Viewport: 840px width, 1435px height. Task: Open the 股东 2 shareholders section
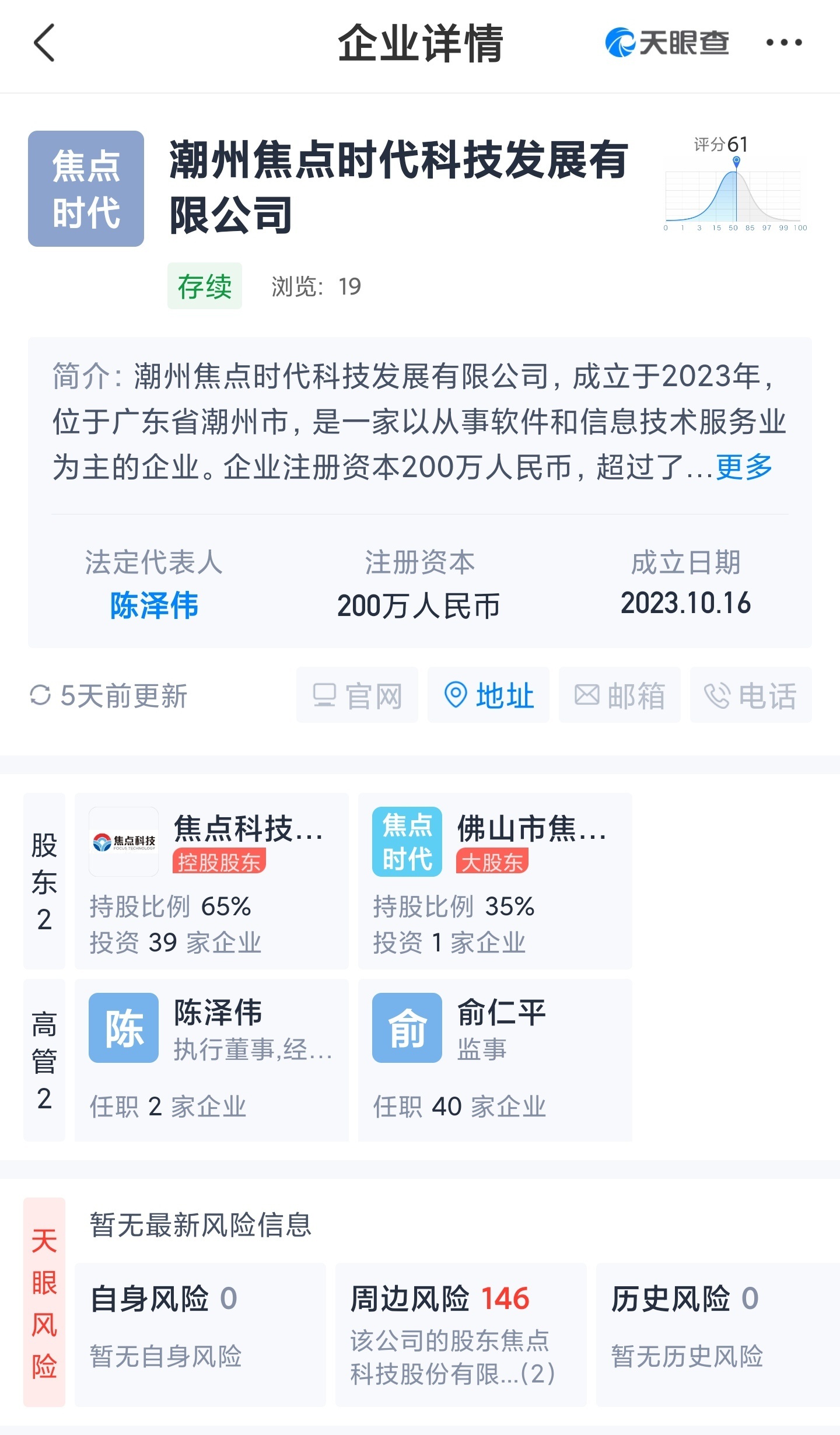(44, 881)
